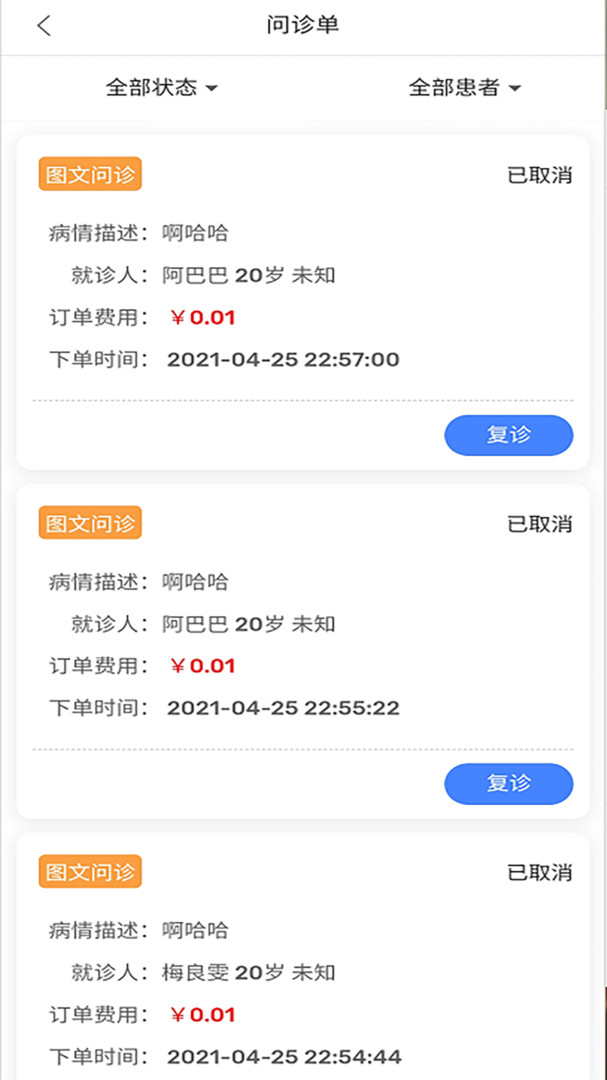The height and width of the screenshot is (1080, 607).
Task: Expand the 全部状态 status filter
Action: tap(161, 88)
